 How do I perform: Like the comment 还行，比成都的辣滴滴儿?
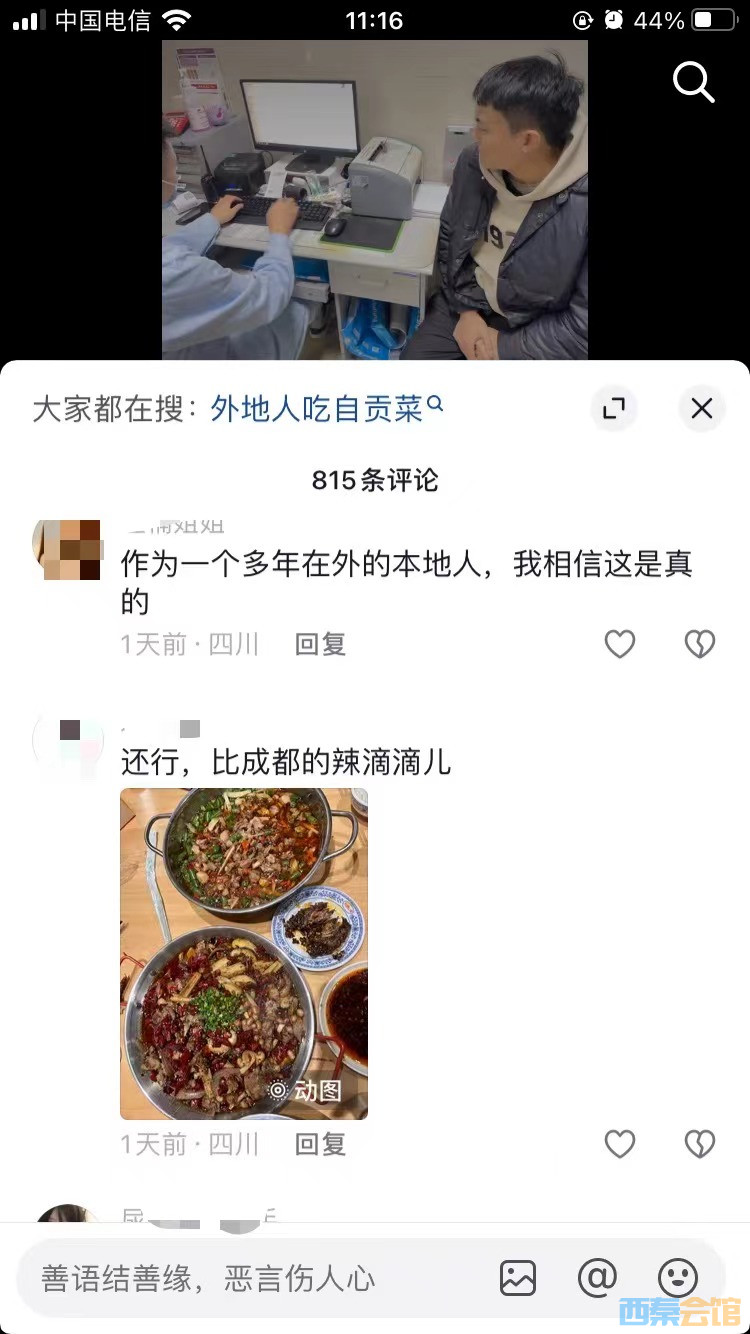[x=620, y=1144]
